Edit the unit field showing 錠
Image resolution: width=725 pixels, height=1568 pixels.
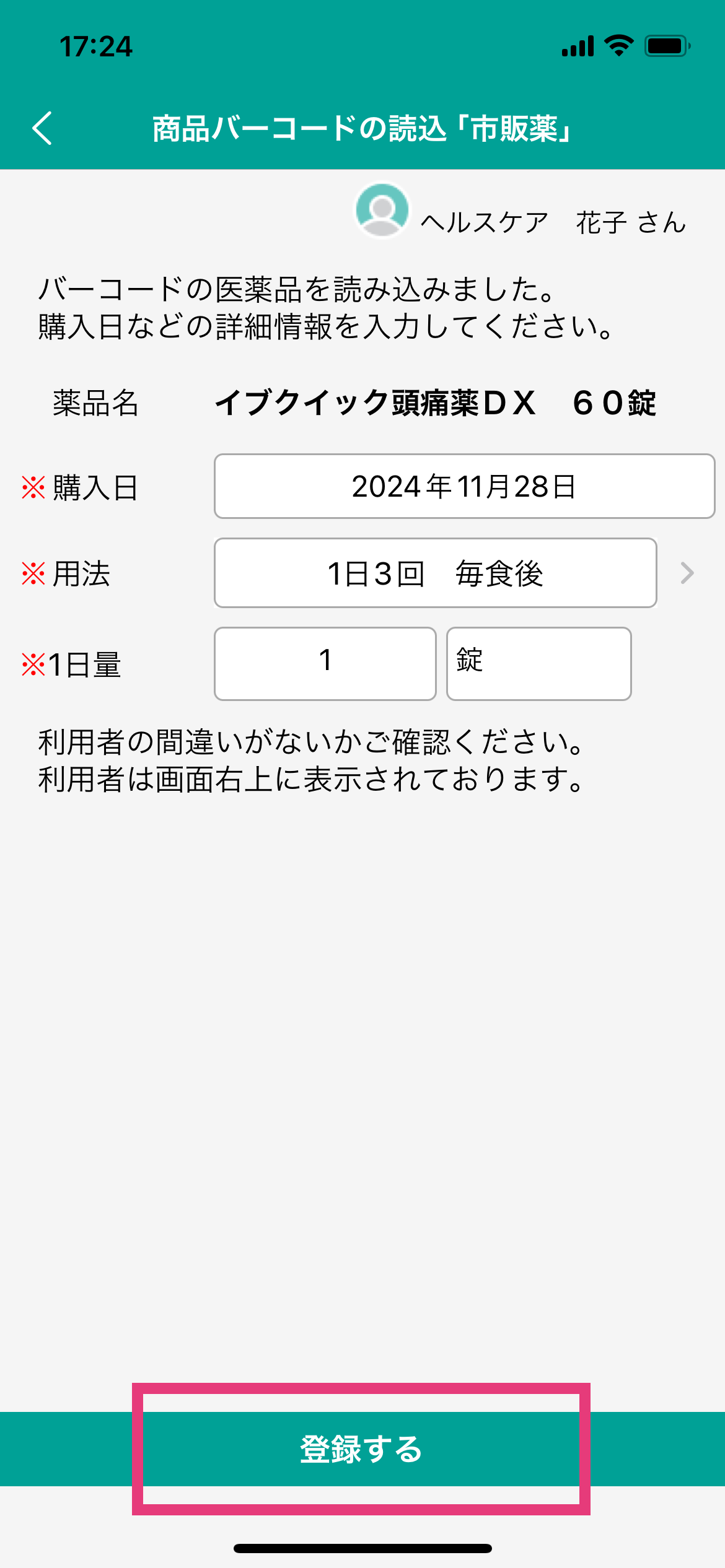pyautogui.click(x=538, y=663)
